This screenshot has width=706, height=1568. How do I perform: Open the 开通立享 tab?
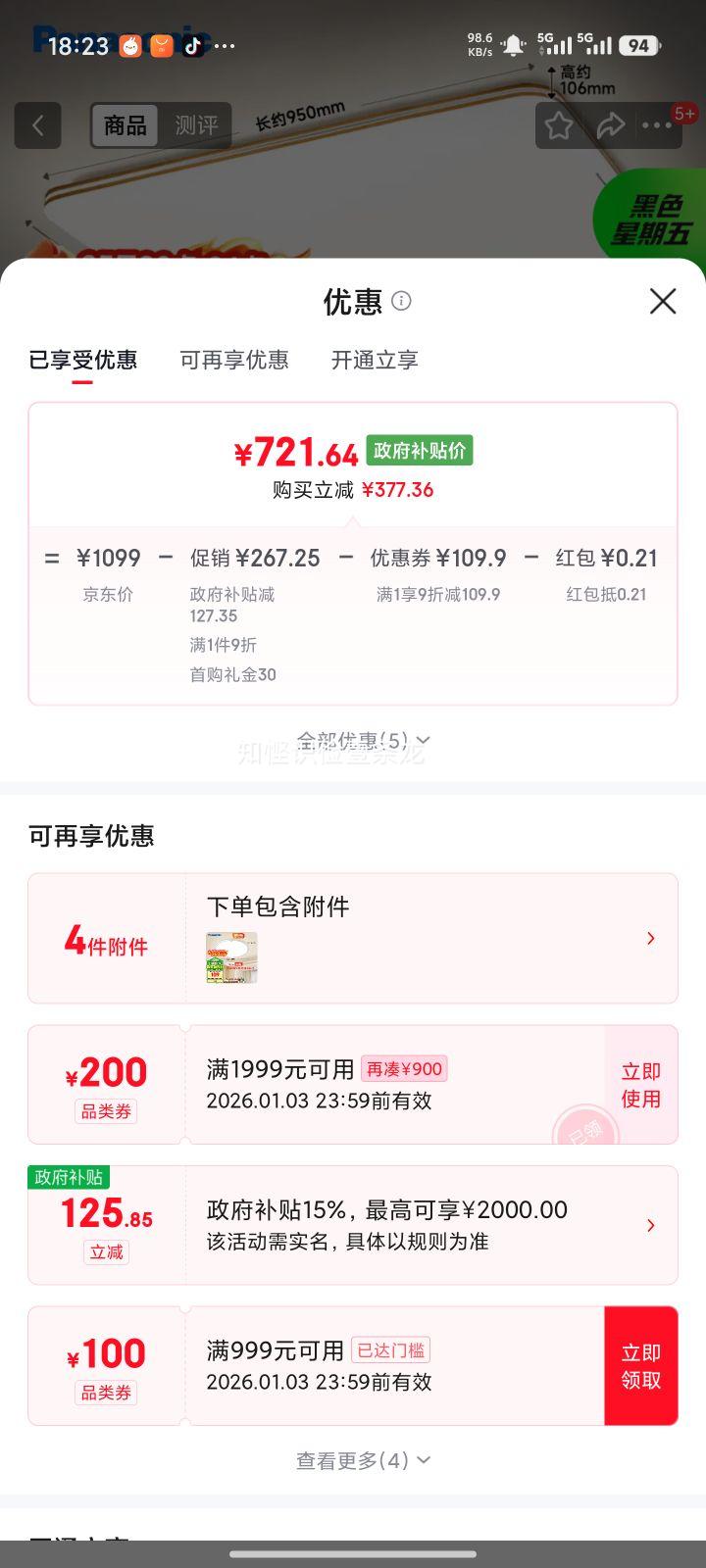(376, 360)
